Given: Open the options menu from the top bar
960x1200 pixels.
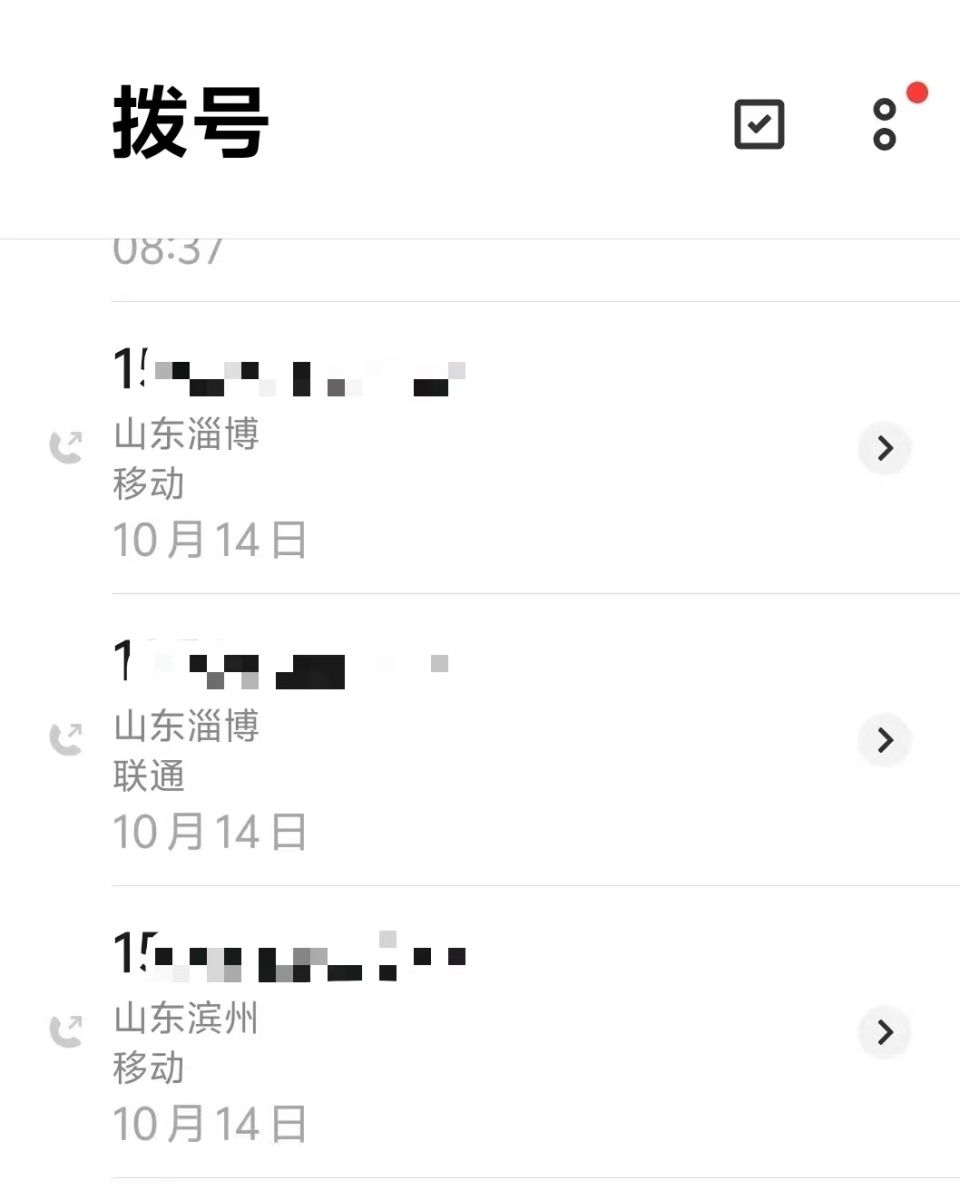Looking at the screenshot, I should pyautogui.click(x=884, y=124).
